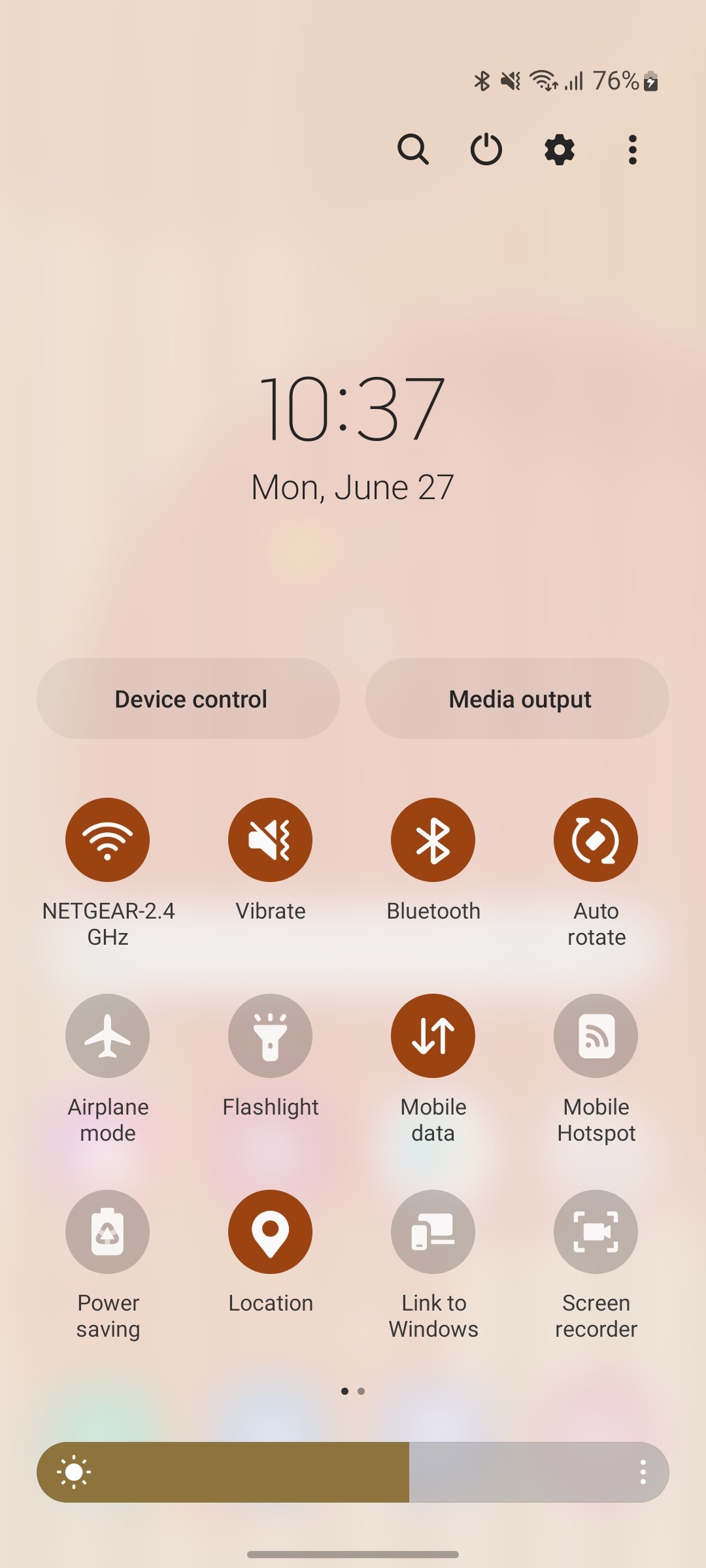Image resolution: width=706 pixels, height=1568 pixels.
Task: Turn on the Flashlight
Action: pos(270,1036)
